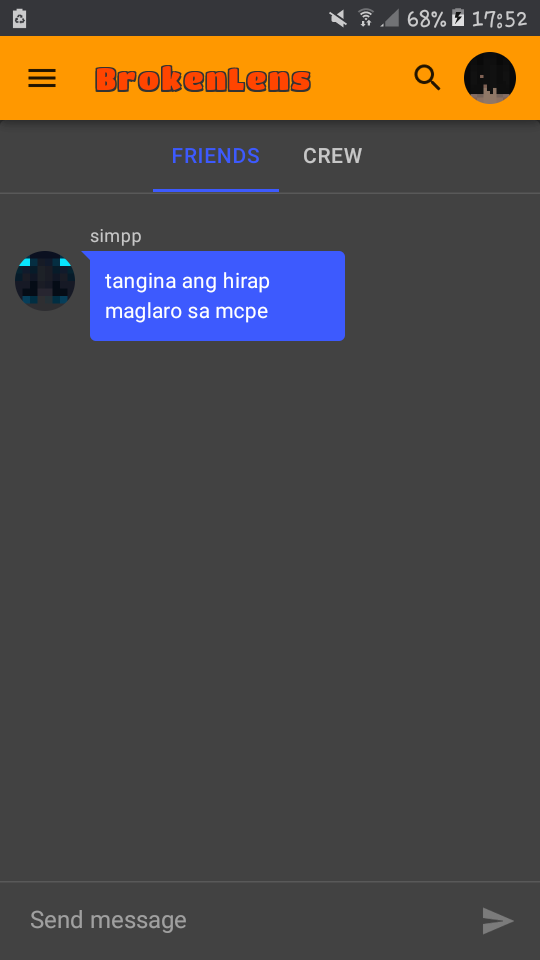Select the FRIENDS tab
The width and height of the screenshot is (540, 960).
click(216, 156)
